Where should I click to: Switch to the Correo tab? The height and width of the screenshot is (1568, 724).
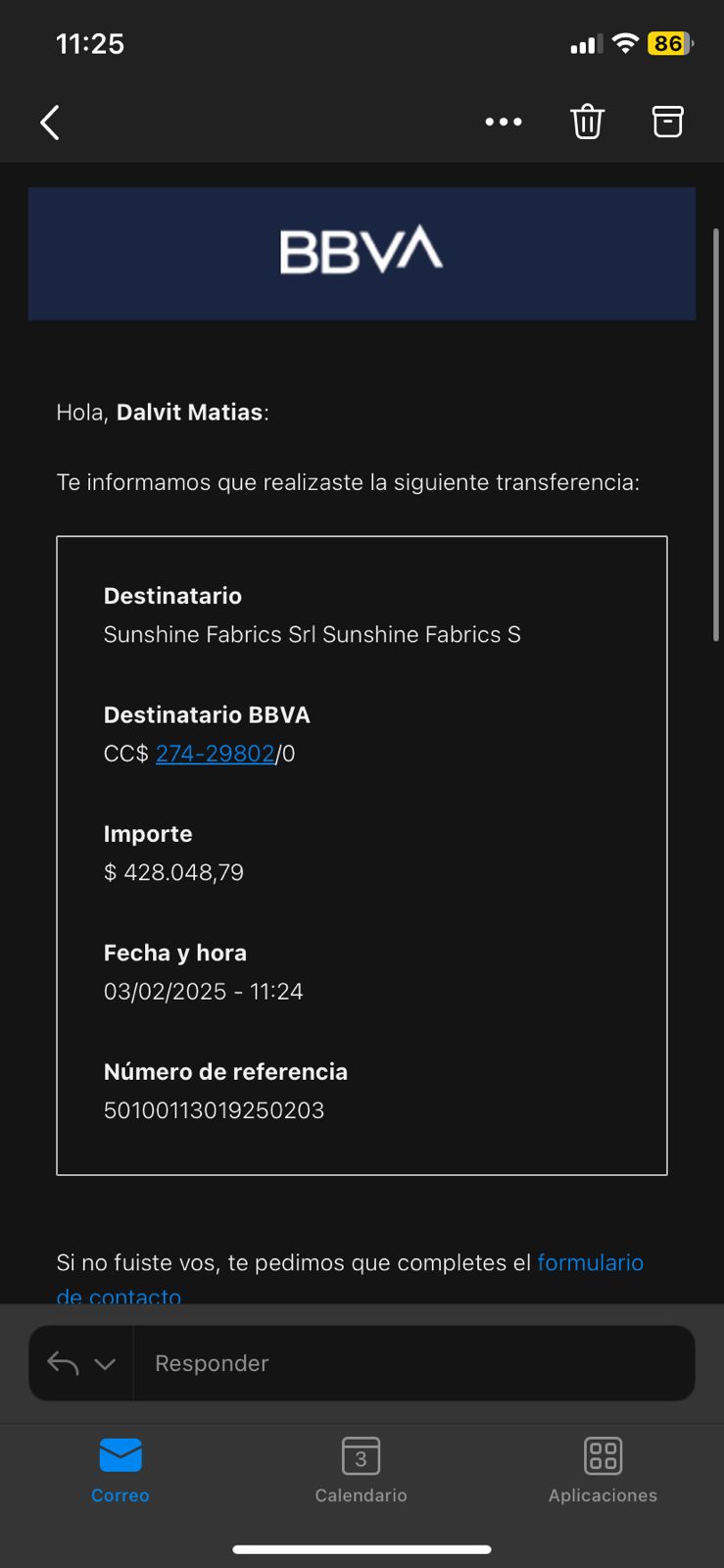(x=121, y=1470)
